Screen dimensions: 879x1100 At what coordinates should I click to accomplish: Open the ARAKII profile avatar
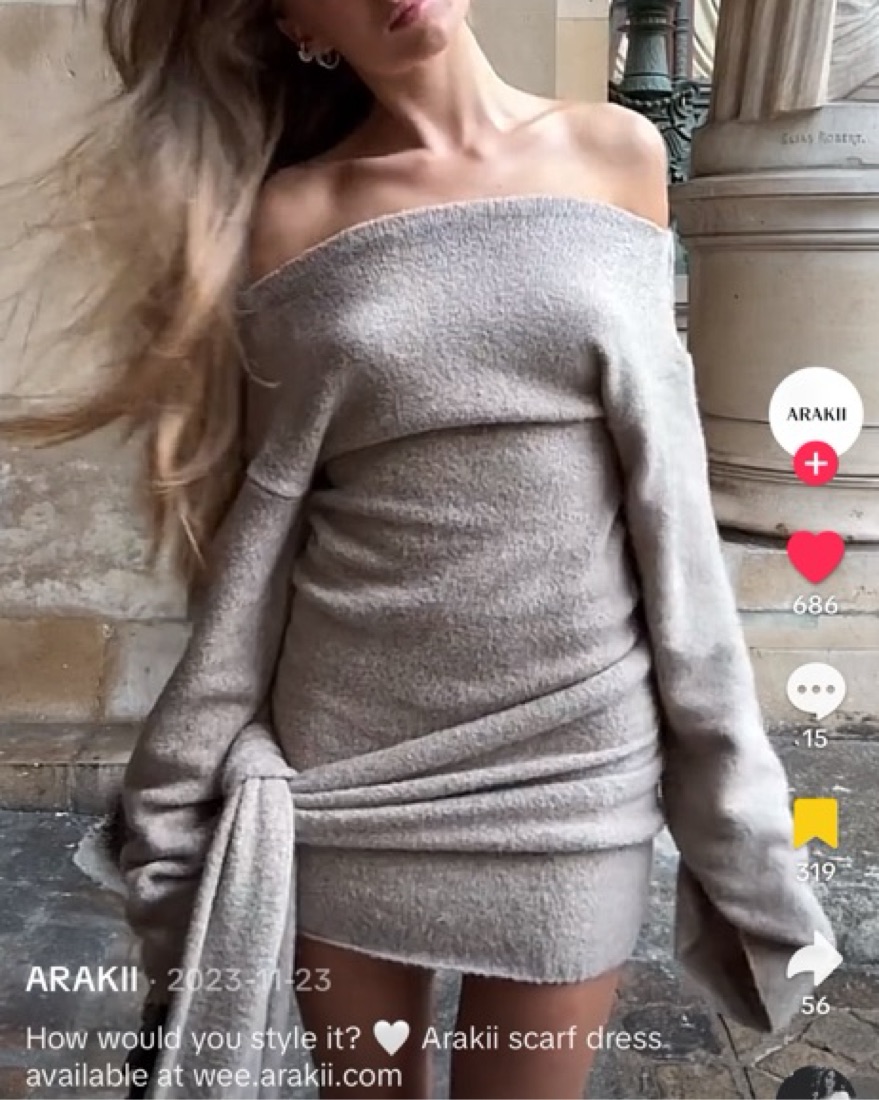pos(815,413)
